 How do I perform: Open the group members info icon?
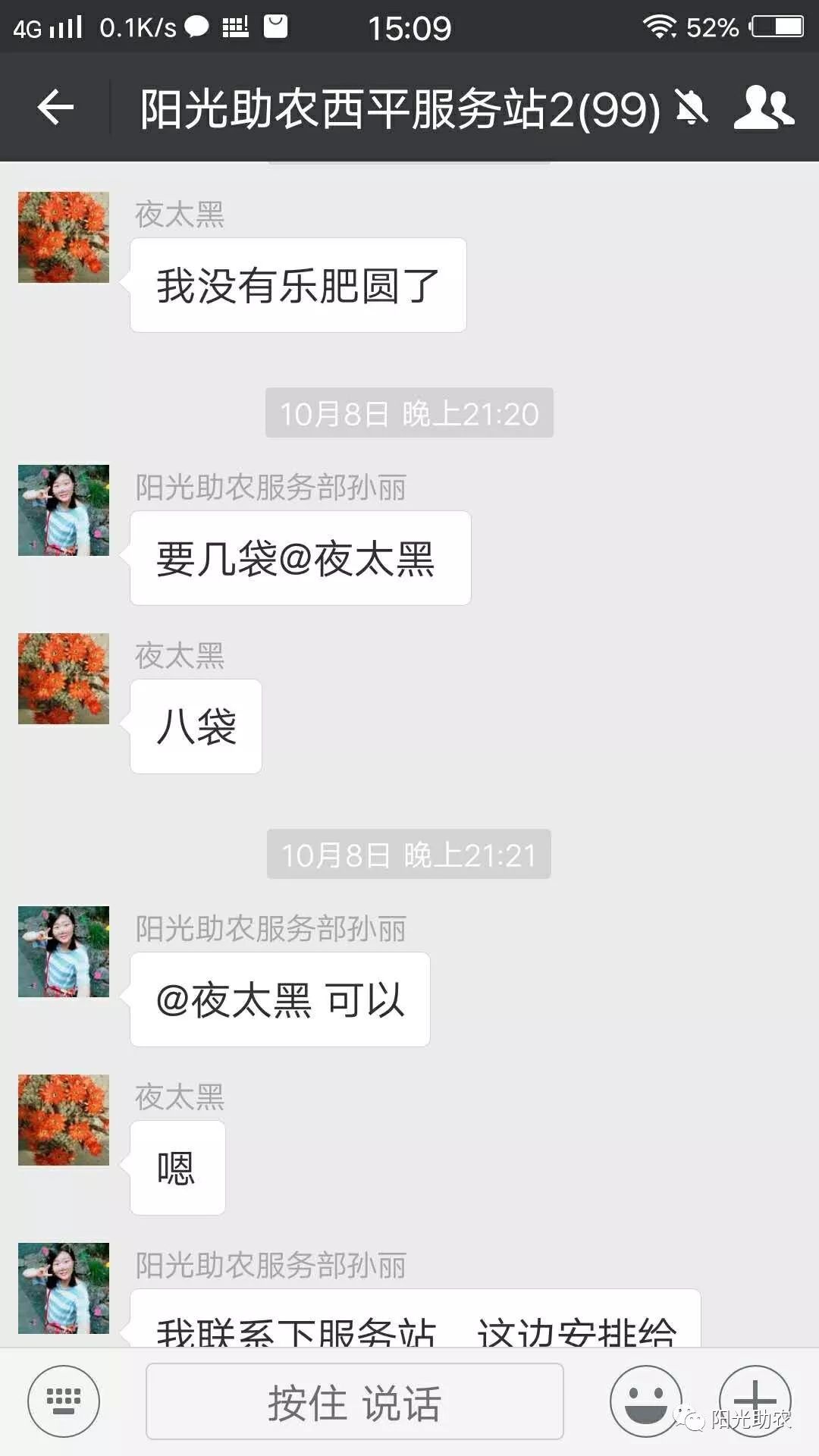[763, 107]
